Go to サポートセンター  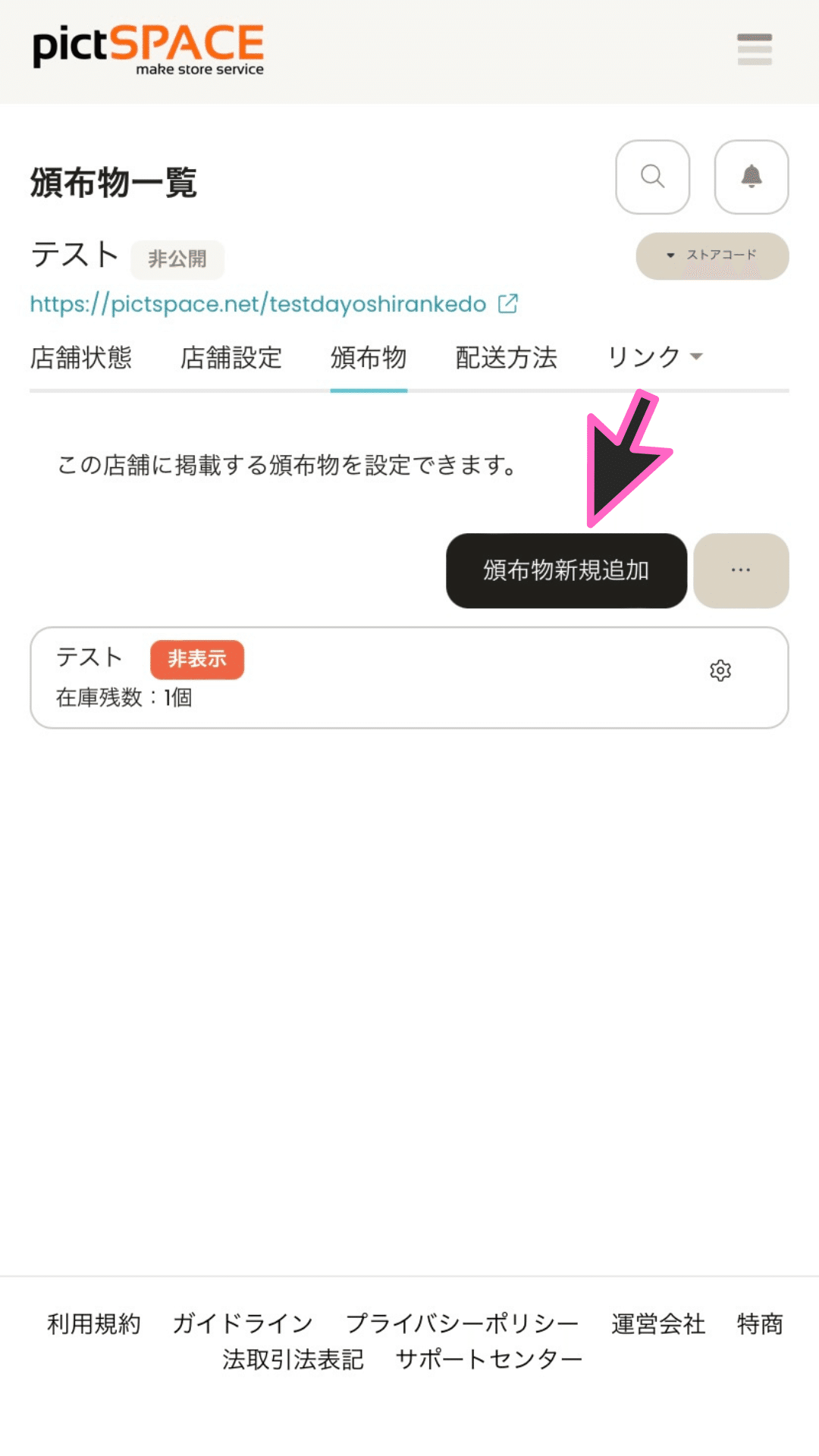[x=489, y=1359]
